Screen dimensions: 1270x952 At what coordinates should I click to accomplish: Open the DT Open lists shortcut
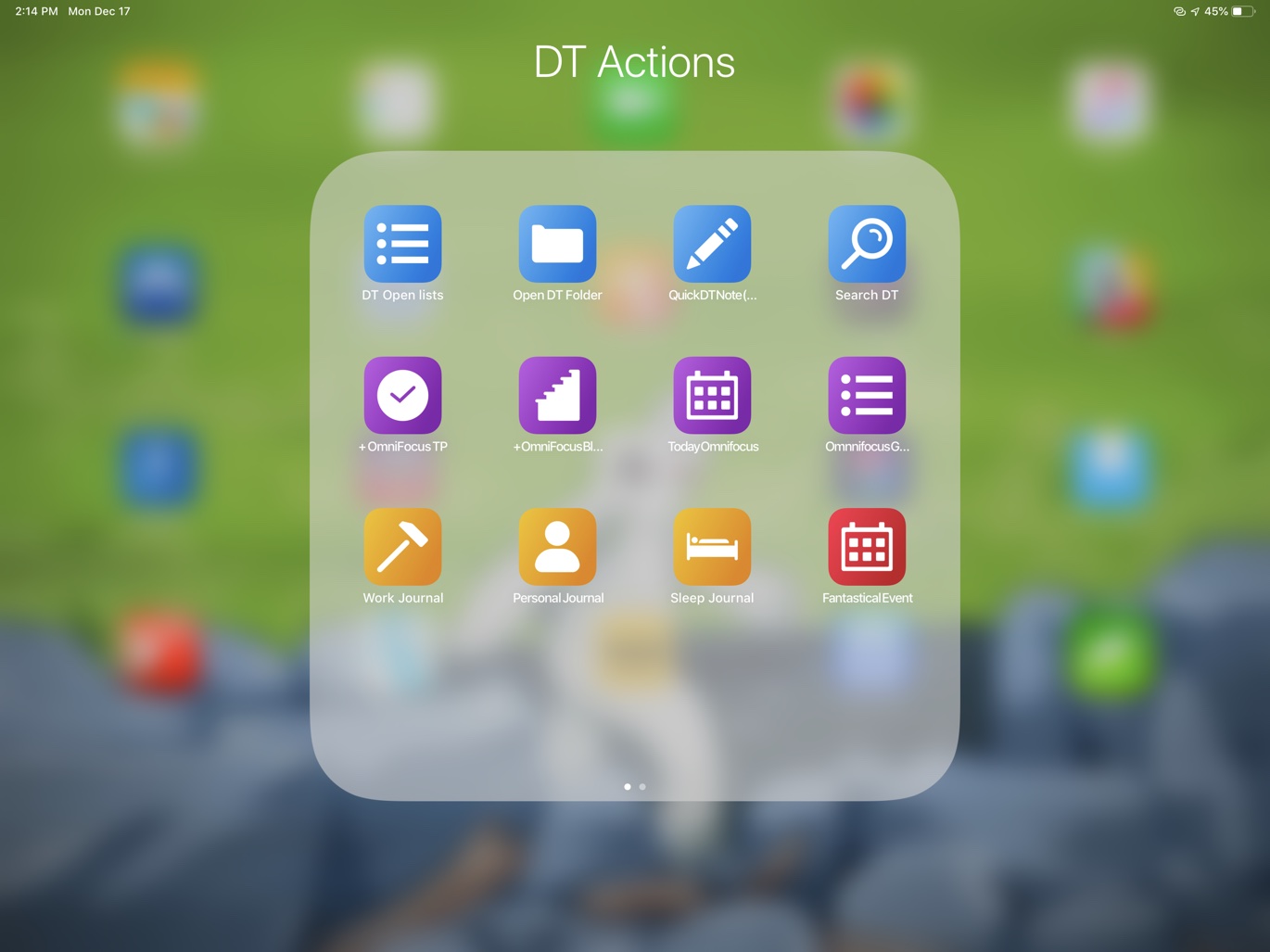[x=402, y=244]
